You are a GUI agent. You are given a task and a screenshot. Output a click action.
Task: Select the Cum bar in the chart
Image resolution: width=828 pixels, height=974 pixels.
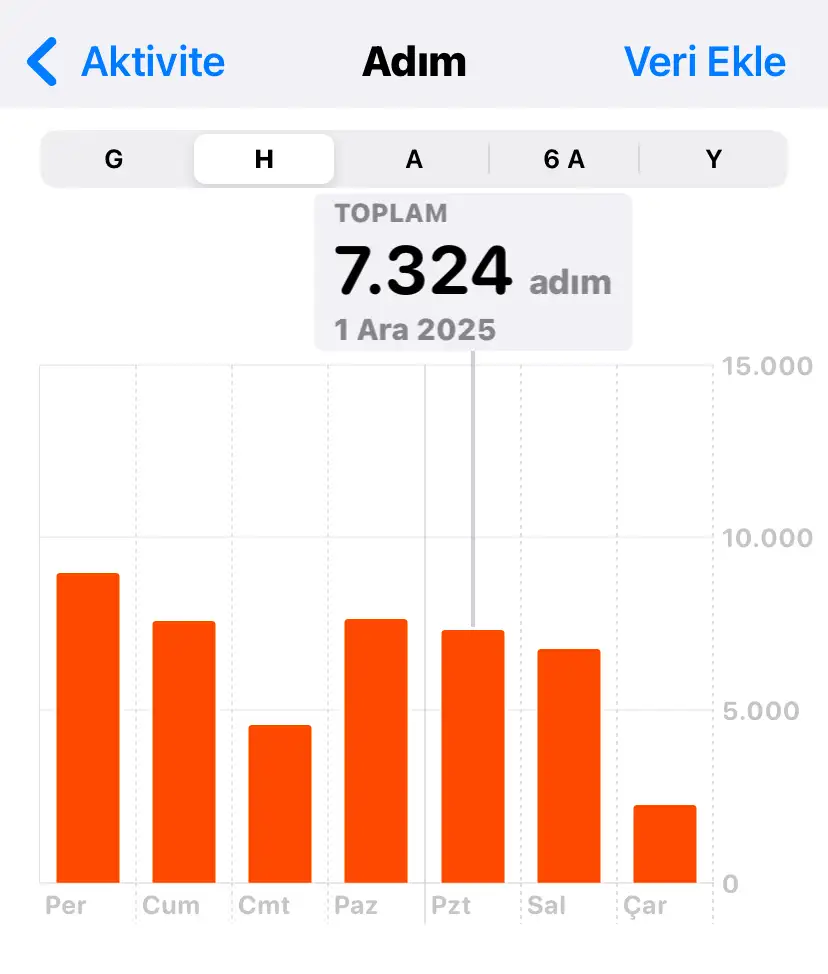[x=184, y=752]
